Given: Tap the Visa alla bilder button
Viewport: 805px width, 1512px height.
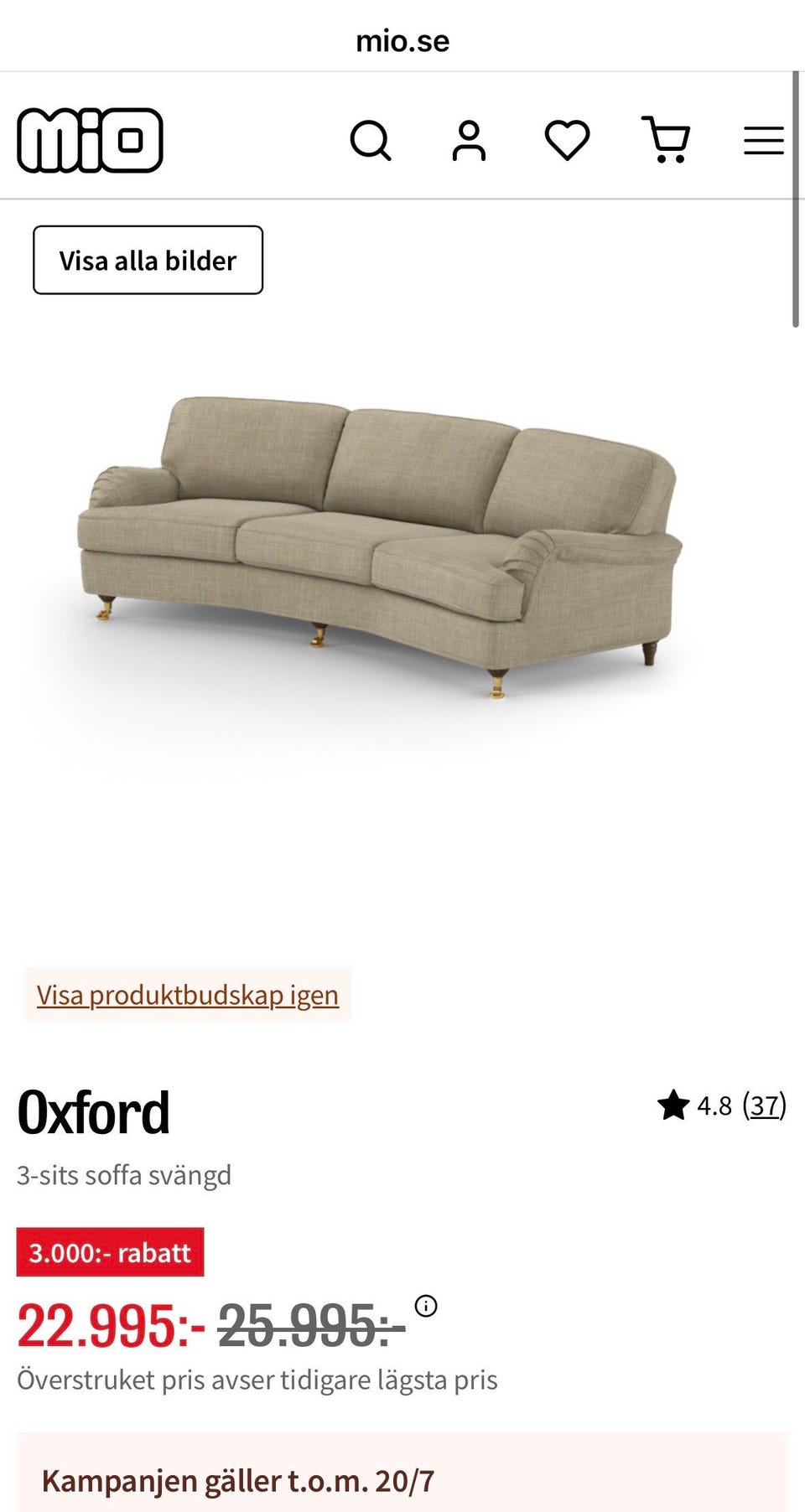Looking at the screenshot, I should pyautogui.click(x=148, y=260).
